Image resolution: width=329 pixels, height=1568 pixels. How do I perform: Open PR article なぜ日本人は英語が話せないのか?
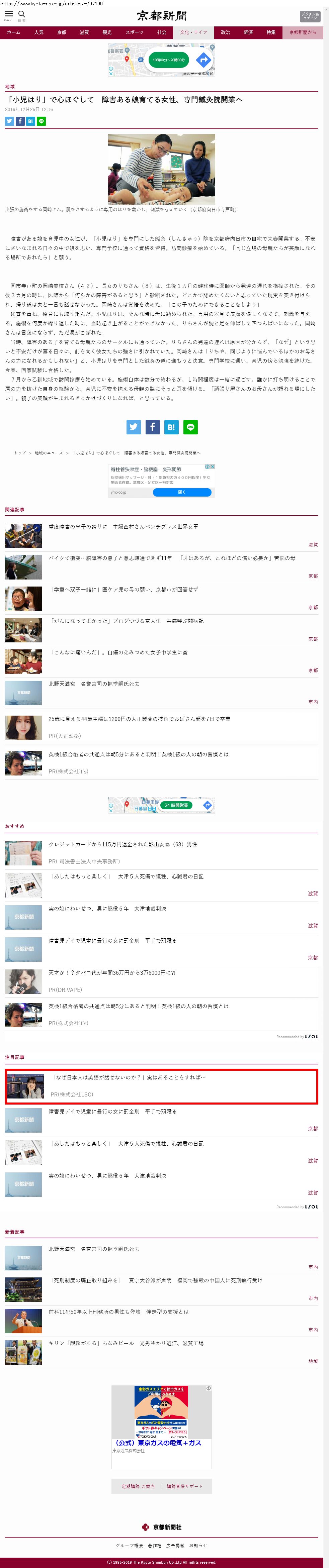coord(129,1077)
